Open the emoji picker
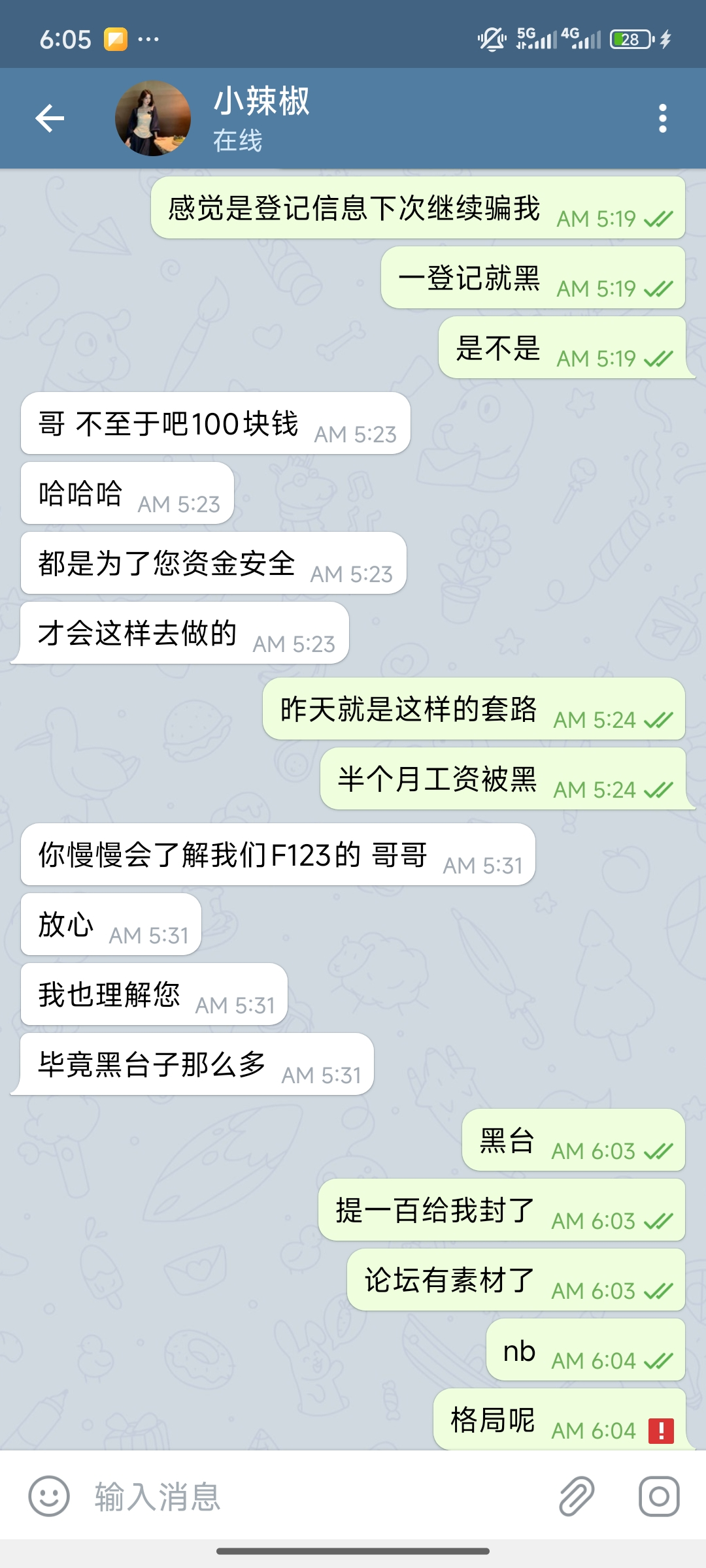This screenshot has width=706, height=1568. point(49,1495)
